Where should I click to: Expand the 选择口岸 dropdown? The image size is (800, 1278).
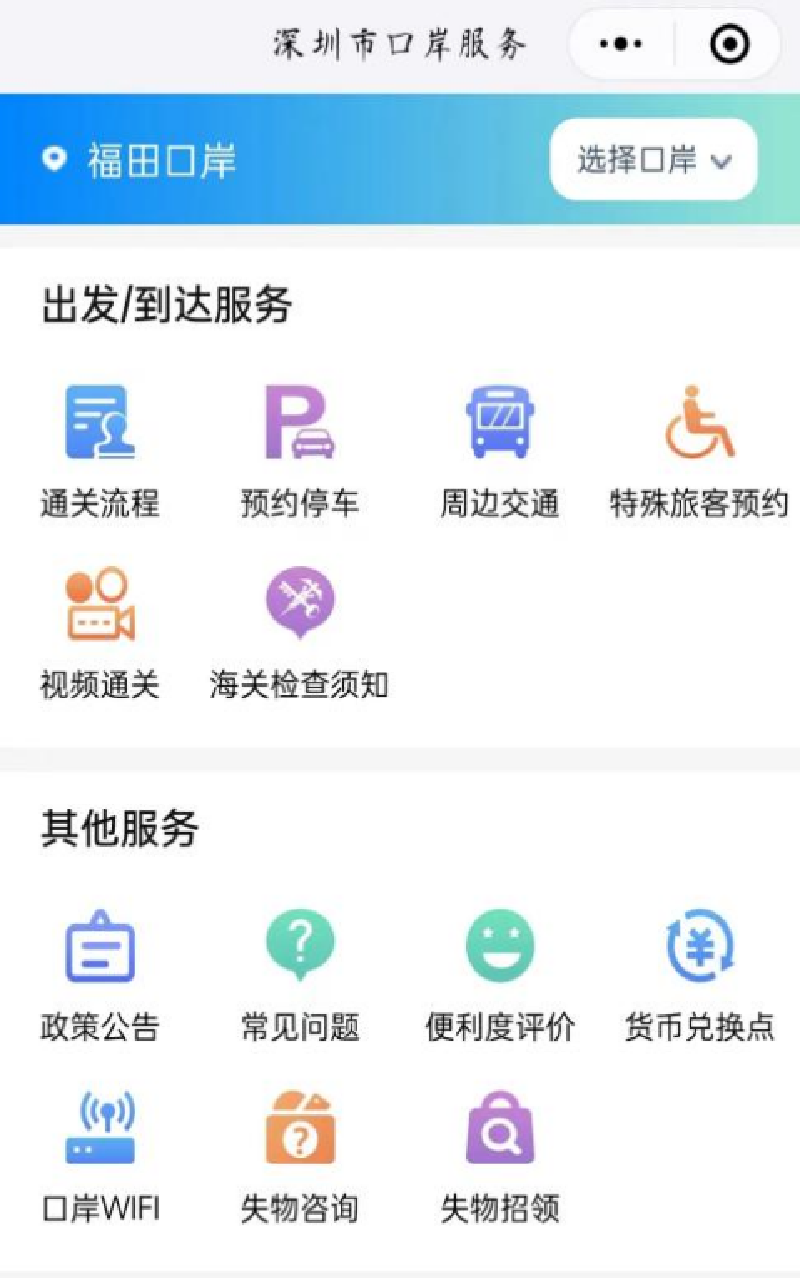(x=653, y=160)
